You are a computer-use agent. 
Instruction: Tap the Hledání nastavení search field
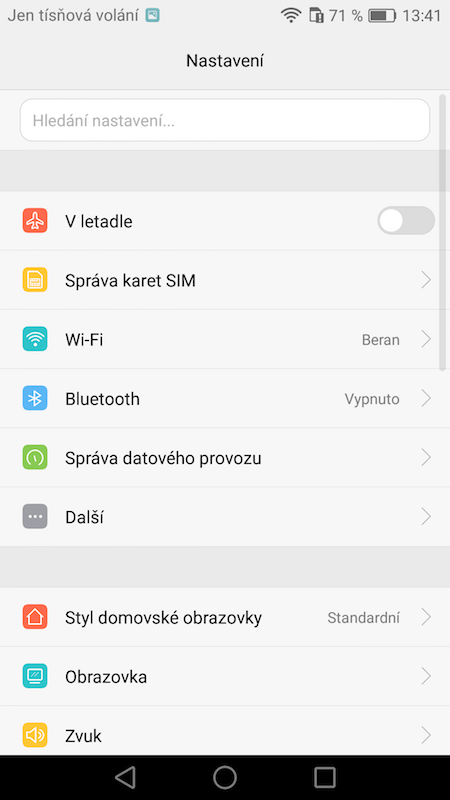[224, 120]
